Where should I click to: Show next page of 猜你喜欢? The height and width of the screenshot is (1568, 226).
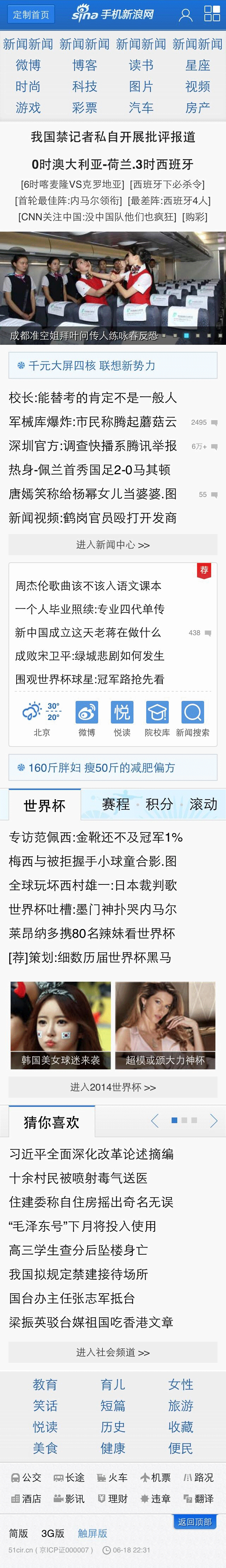[x=213, y=1121]
